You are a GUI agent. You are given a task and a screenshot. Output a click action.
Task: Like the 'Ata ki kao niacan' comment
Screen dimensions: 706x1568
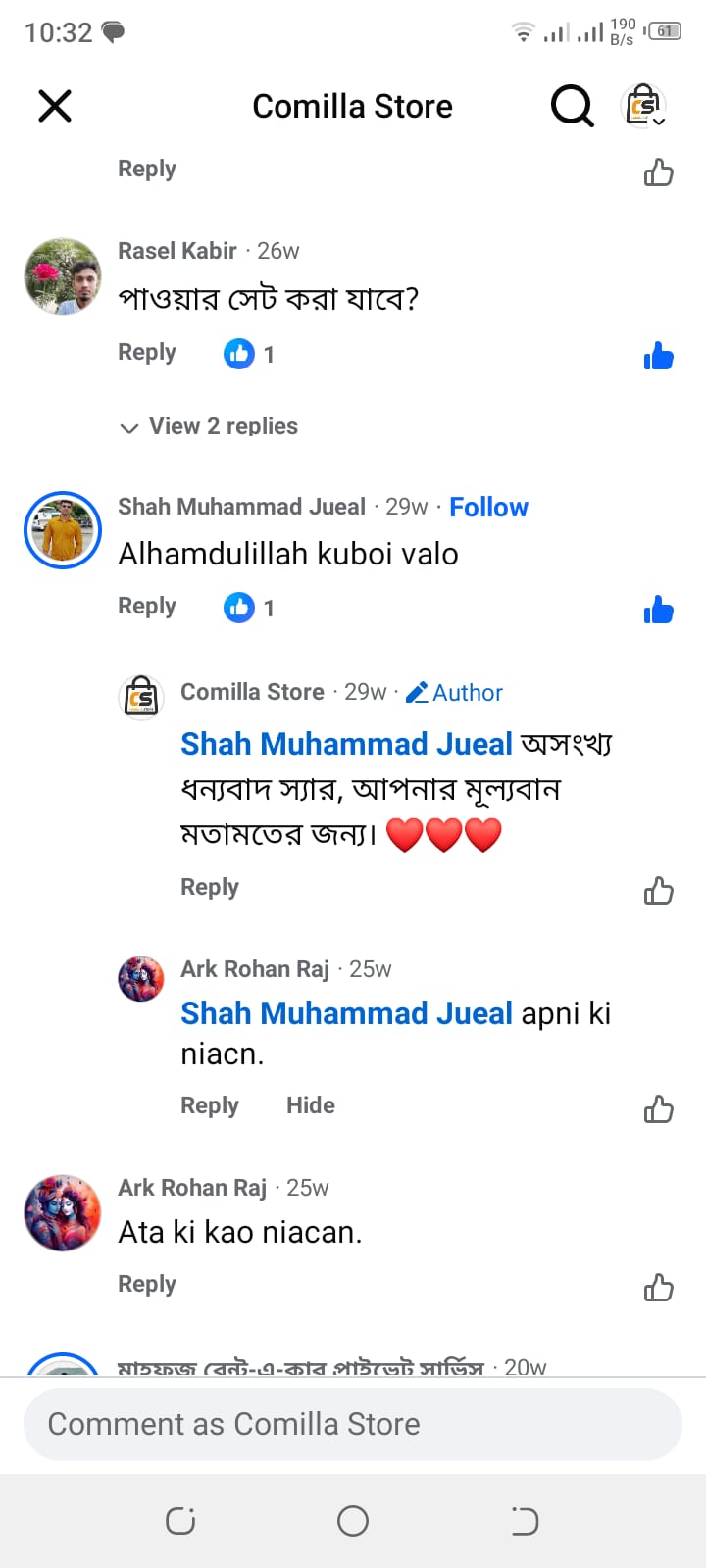pos(659,1287)
